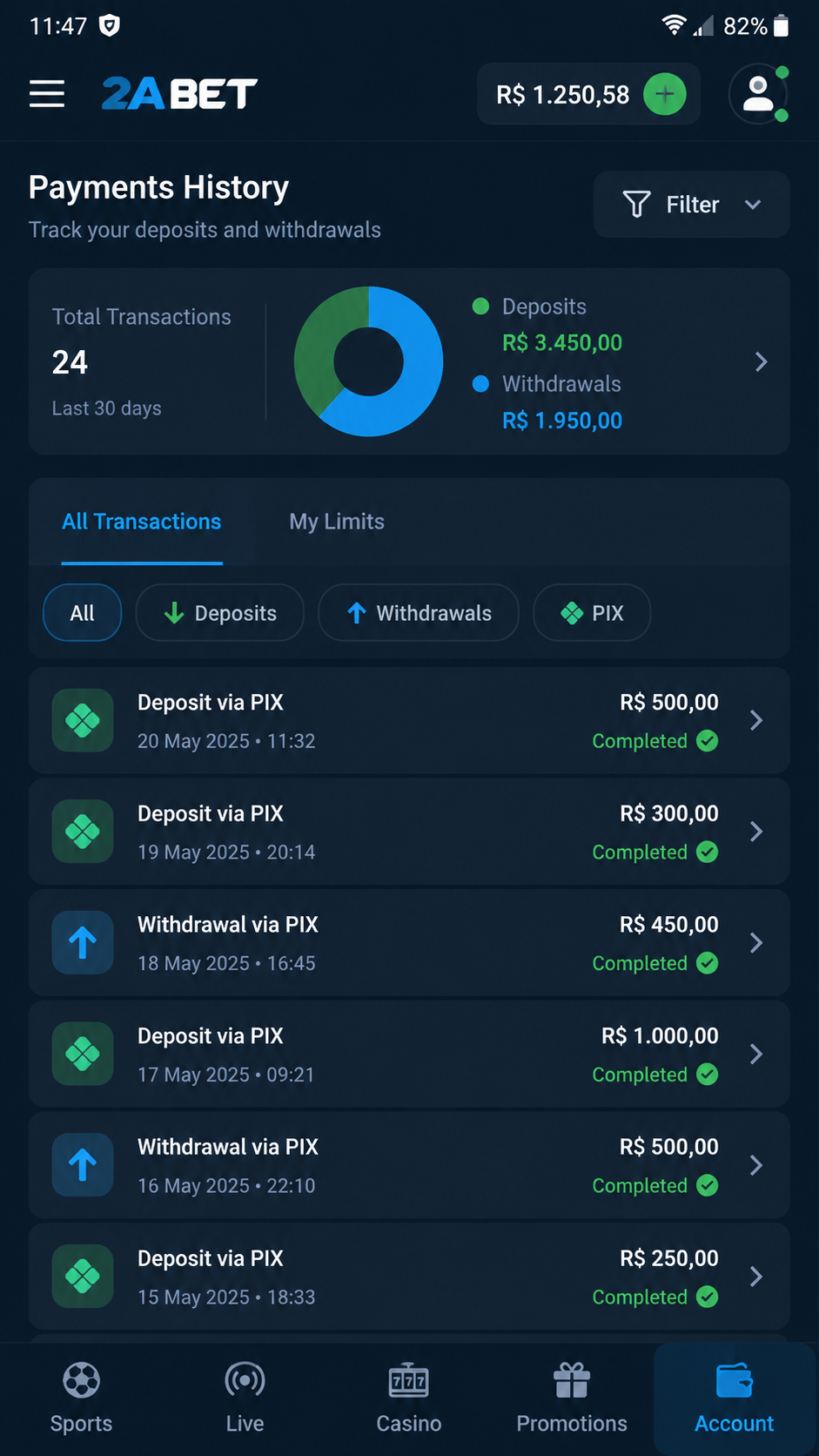Open the hamburger menu
Screen dimensions: 819x1456
point(47,94)
